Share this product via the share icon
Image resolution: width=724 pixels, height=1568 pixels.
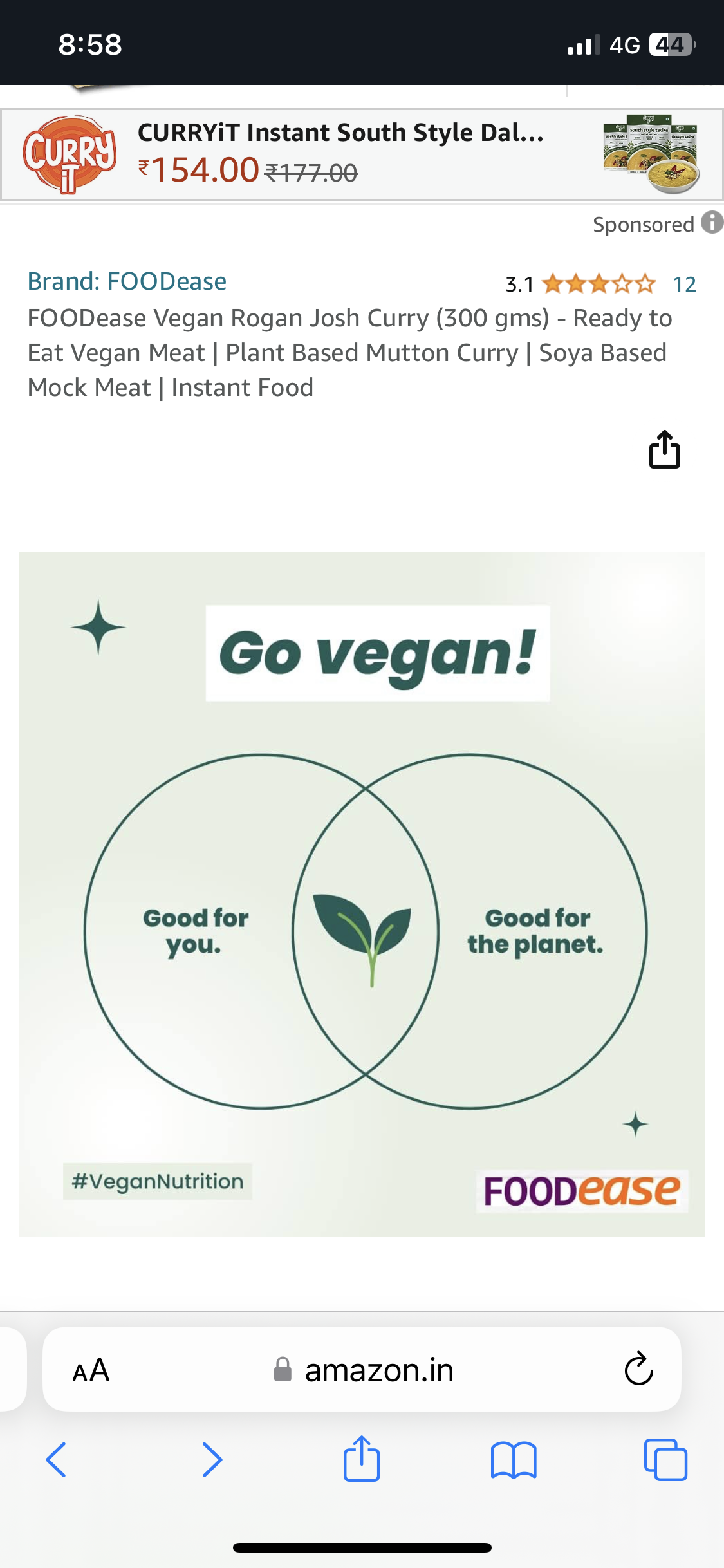[x=665, y=449]
